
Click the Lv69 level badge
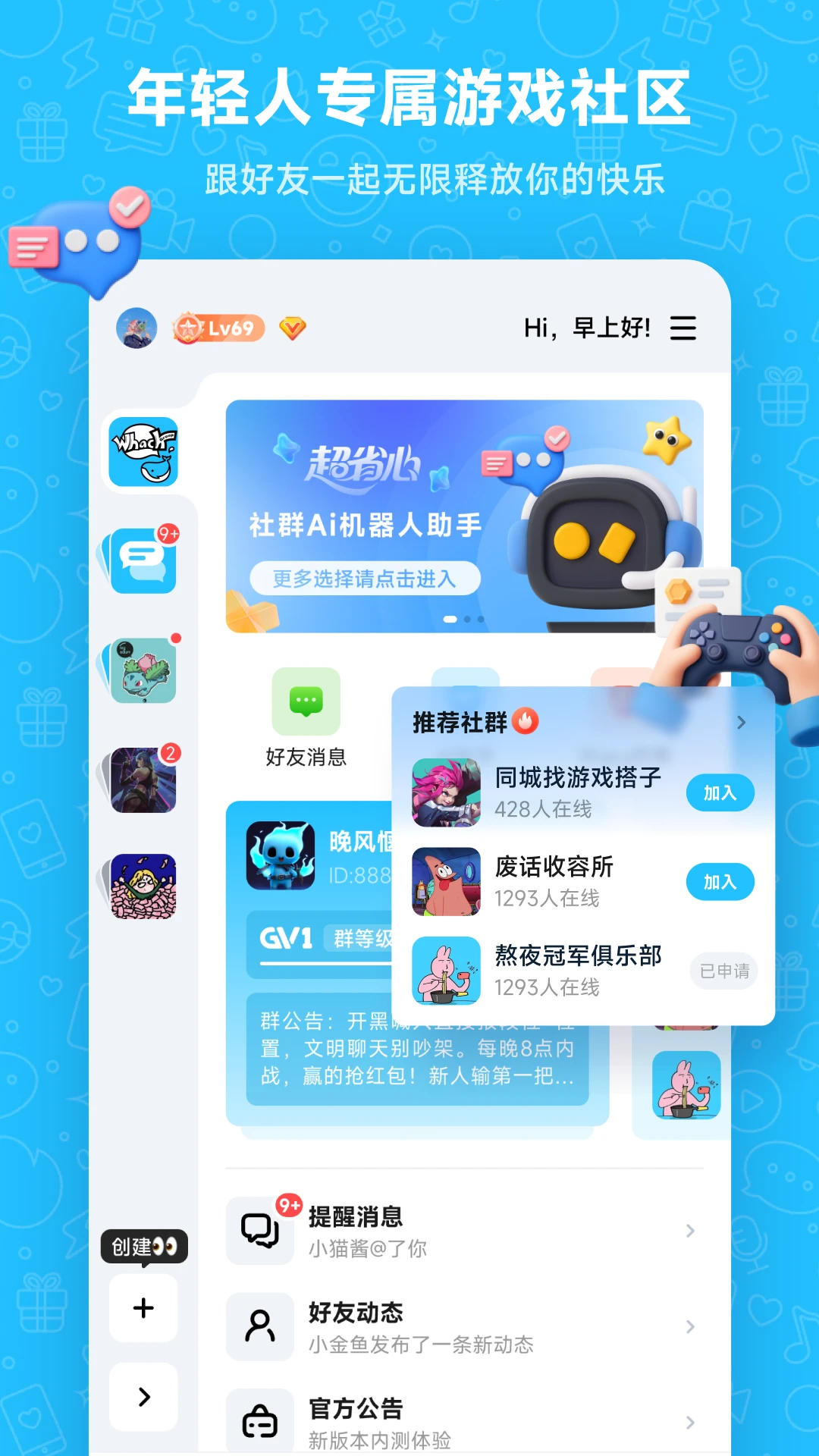pos(218,328)
